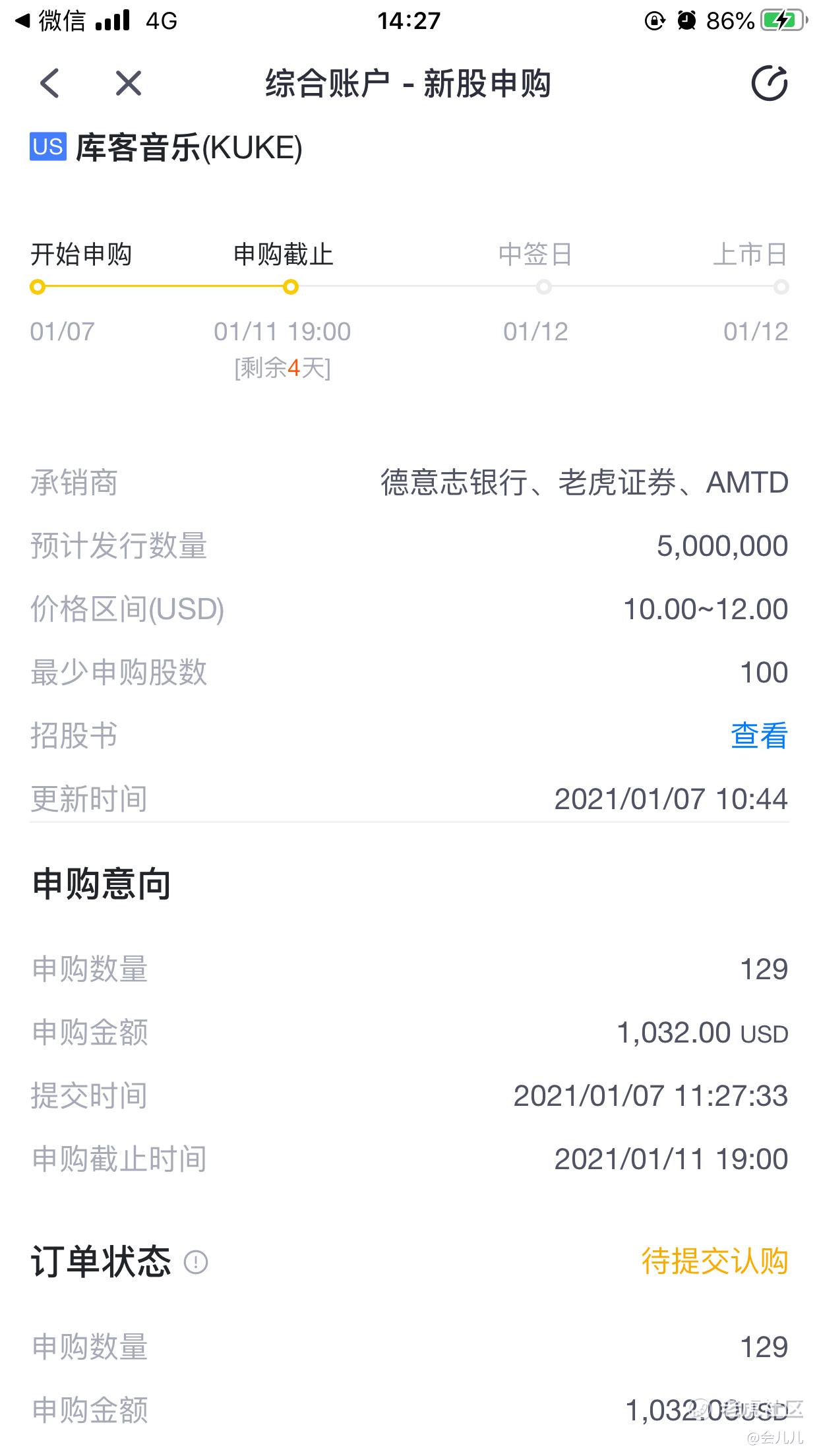Viewport: 819px width, 1456px height.
Task: Open the order status info icon
Action: point(196,1262)
